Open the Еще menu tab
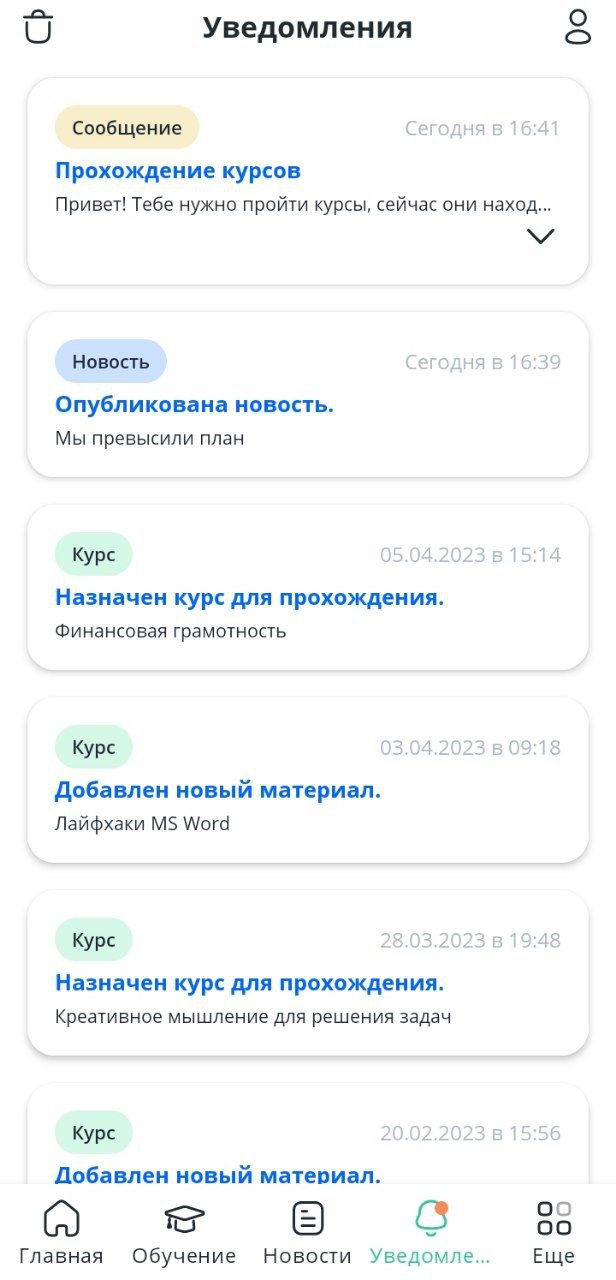The image size is (616, 1280). (553, 1233)
